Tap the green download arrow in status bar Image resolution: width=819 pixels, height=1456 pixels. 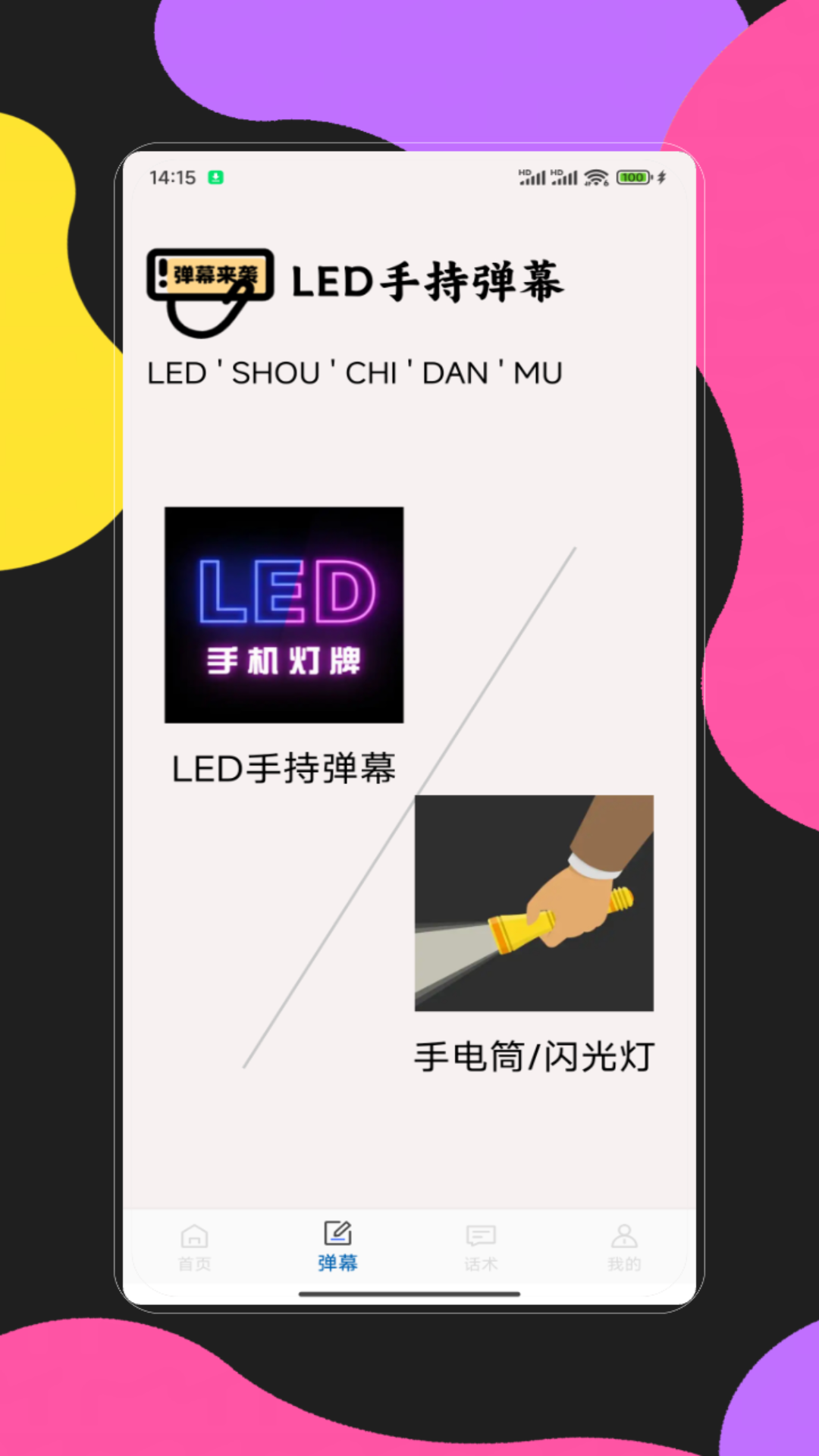tap(215, 177)
